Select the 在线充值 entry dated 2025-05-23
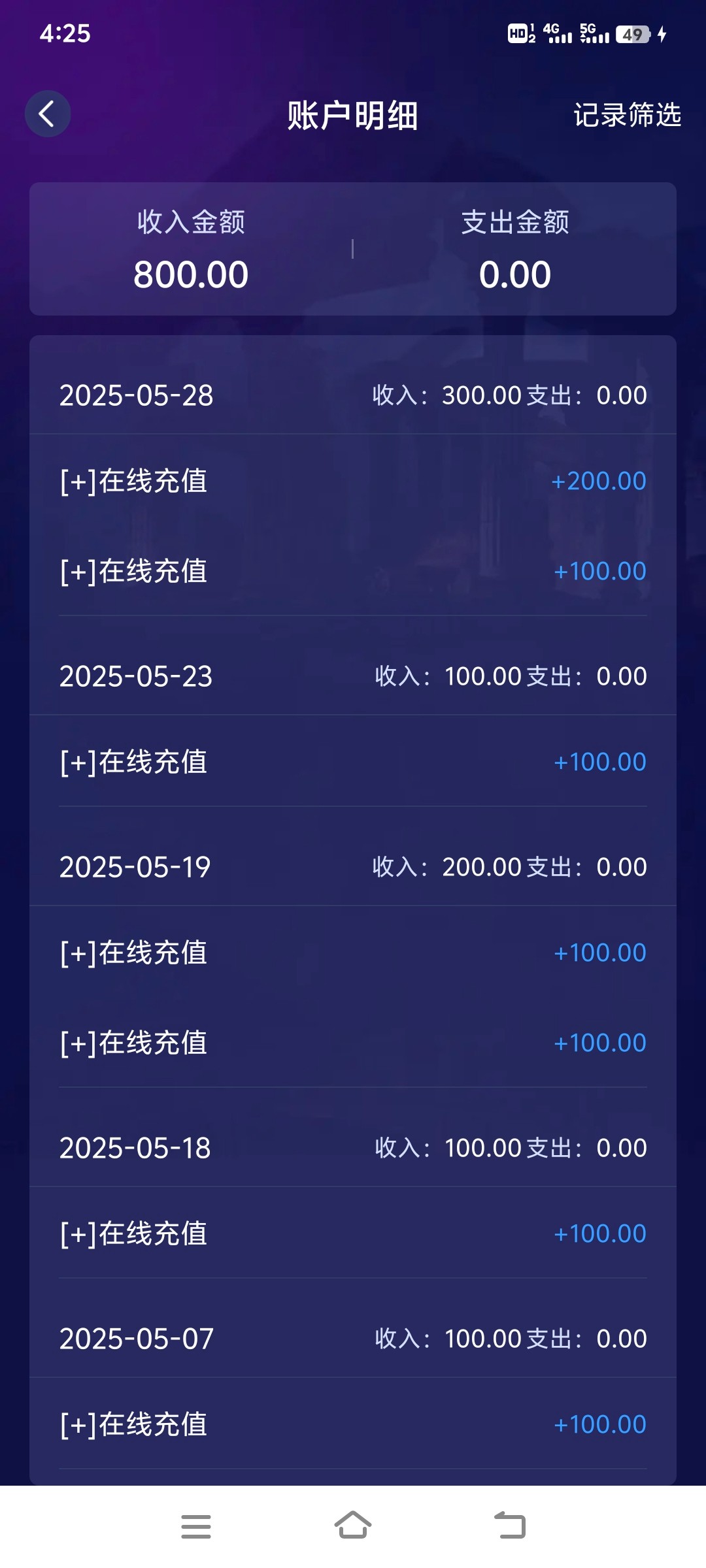Image resolution: width=706 pixels, height=1568 pixels. 353,762
